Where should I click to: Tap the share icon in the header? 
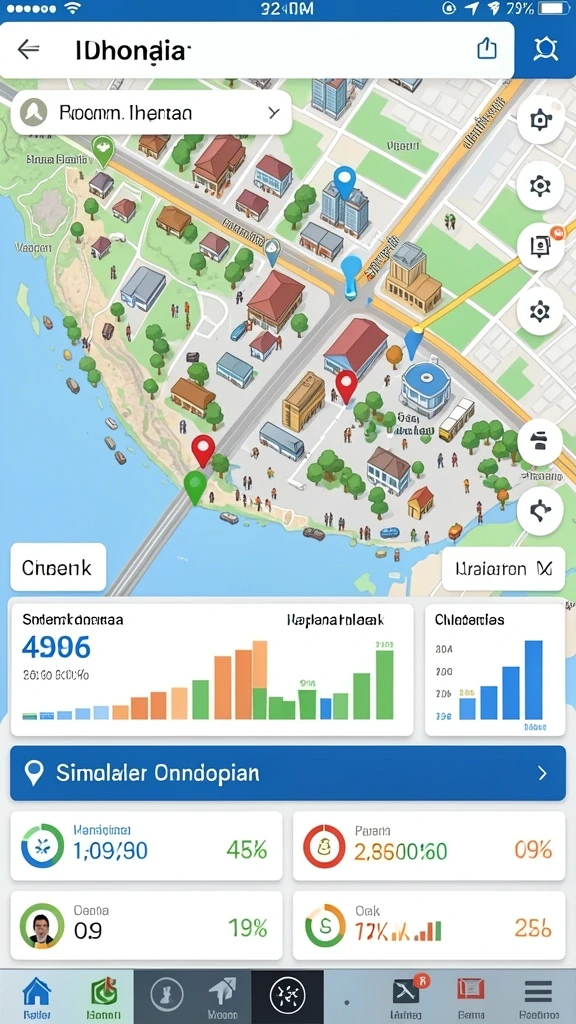tap(487, 48)
